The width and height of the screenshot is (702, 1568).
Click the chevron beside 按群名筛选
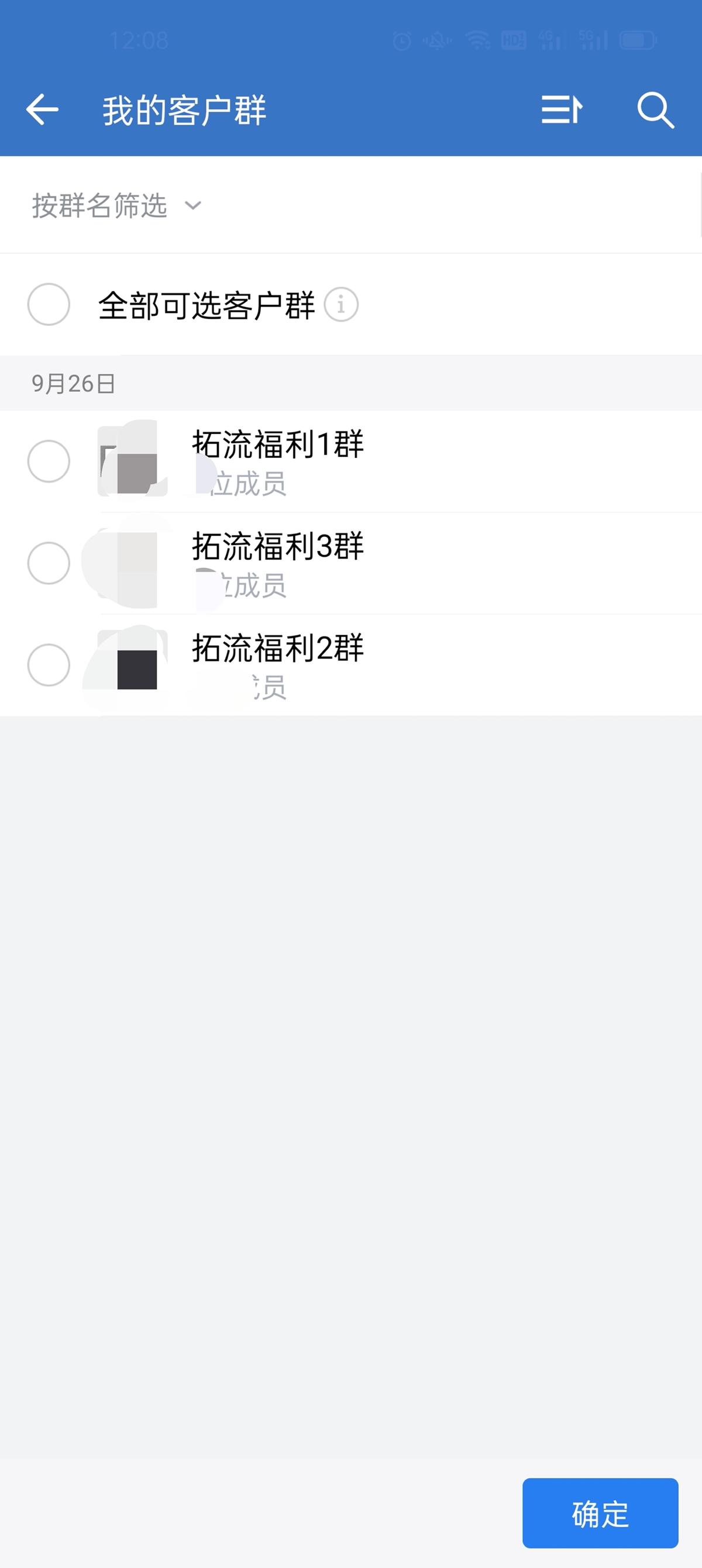(x=194, y=207)
